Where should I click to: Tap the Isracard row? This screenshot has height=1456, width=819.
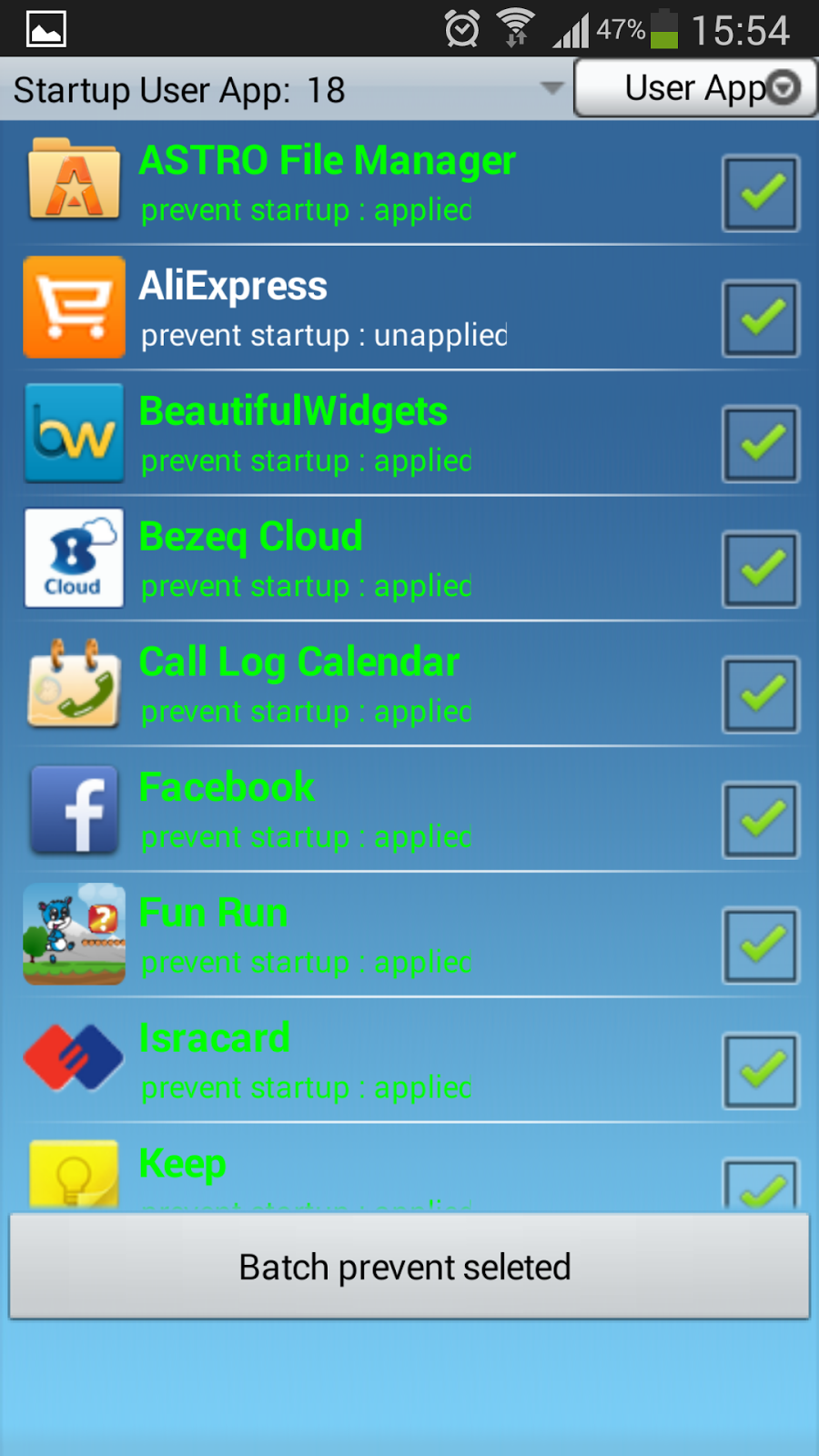coord(364,1061)
